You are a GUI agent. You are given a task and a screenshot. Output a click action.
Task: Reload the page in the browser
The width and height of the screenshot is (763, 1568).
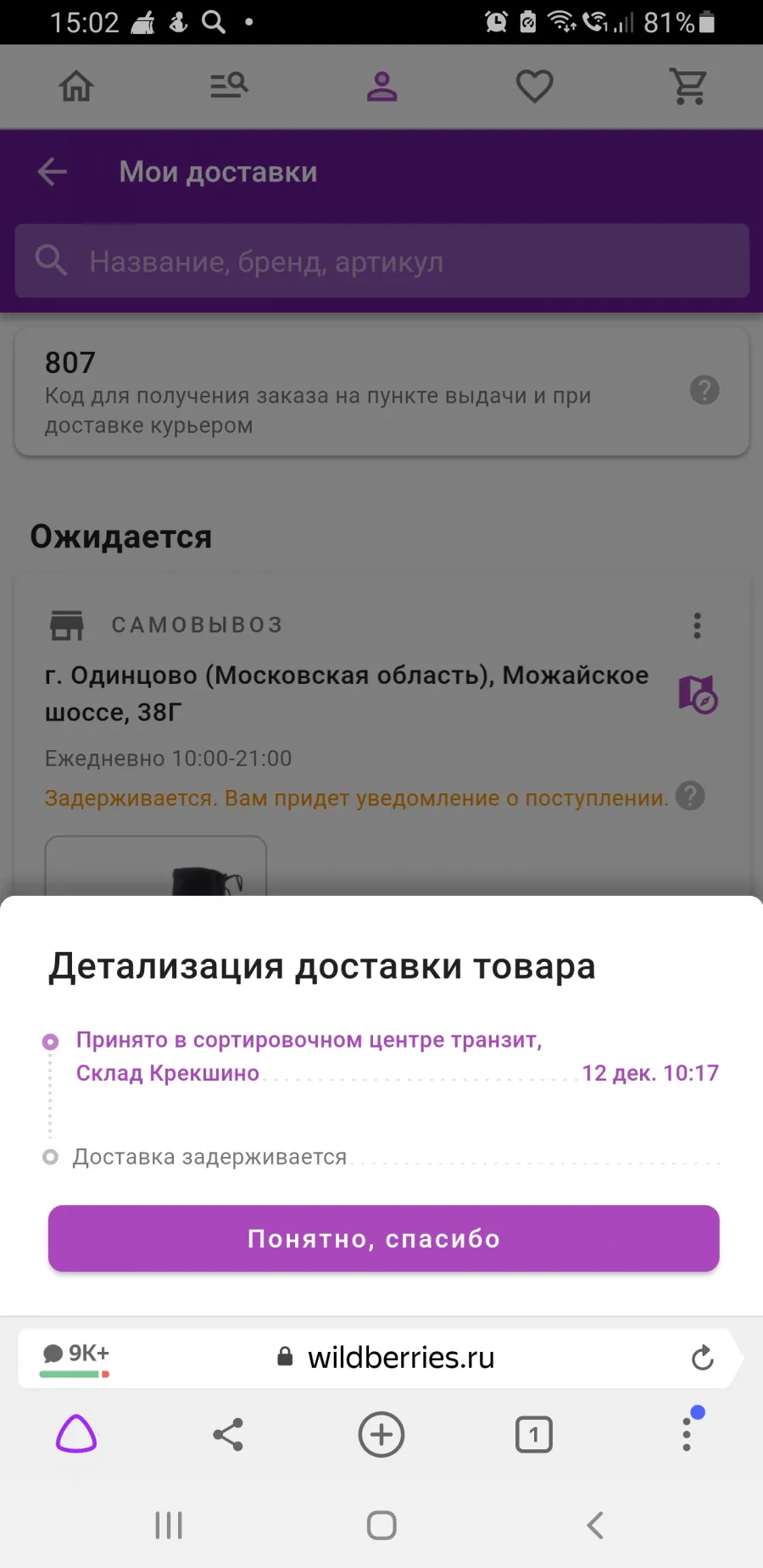[702, 1358]
